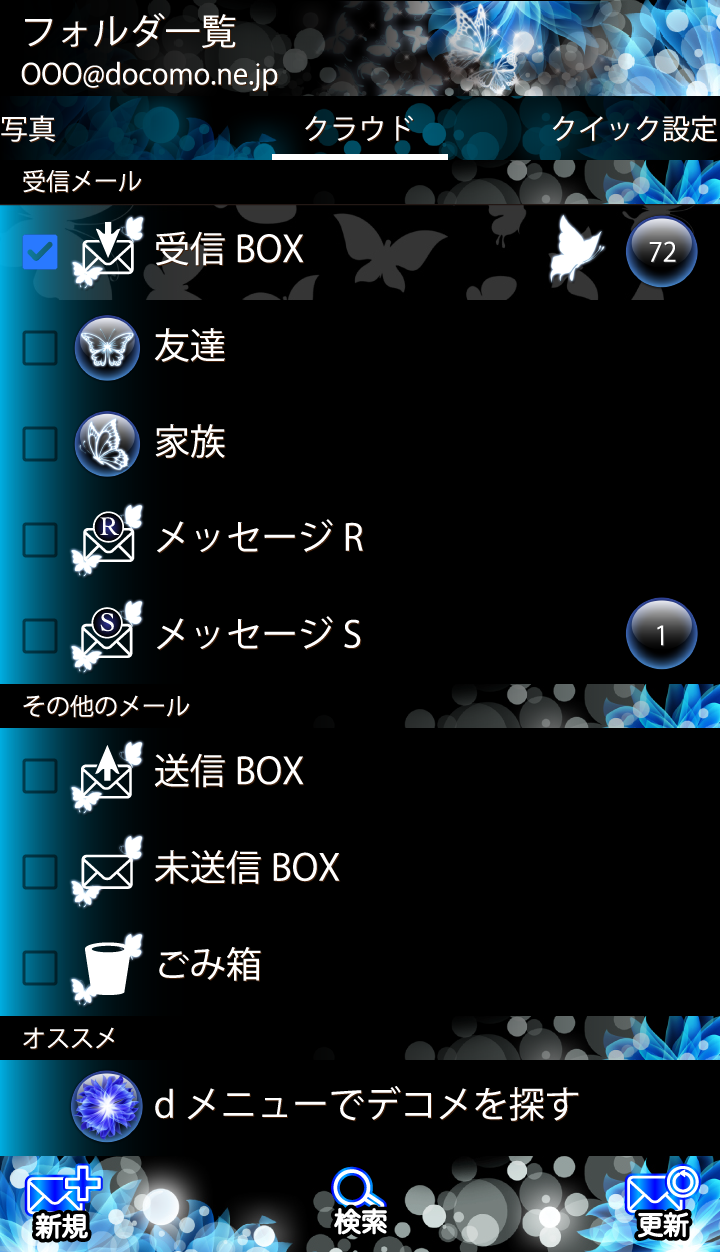Check the 友達 folder checkbox

tap(40, 348)
